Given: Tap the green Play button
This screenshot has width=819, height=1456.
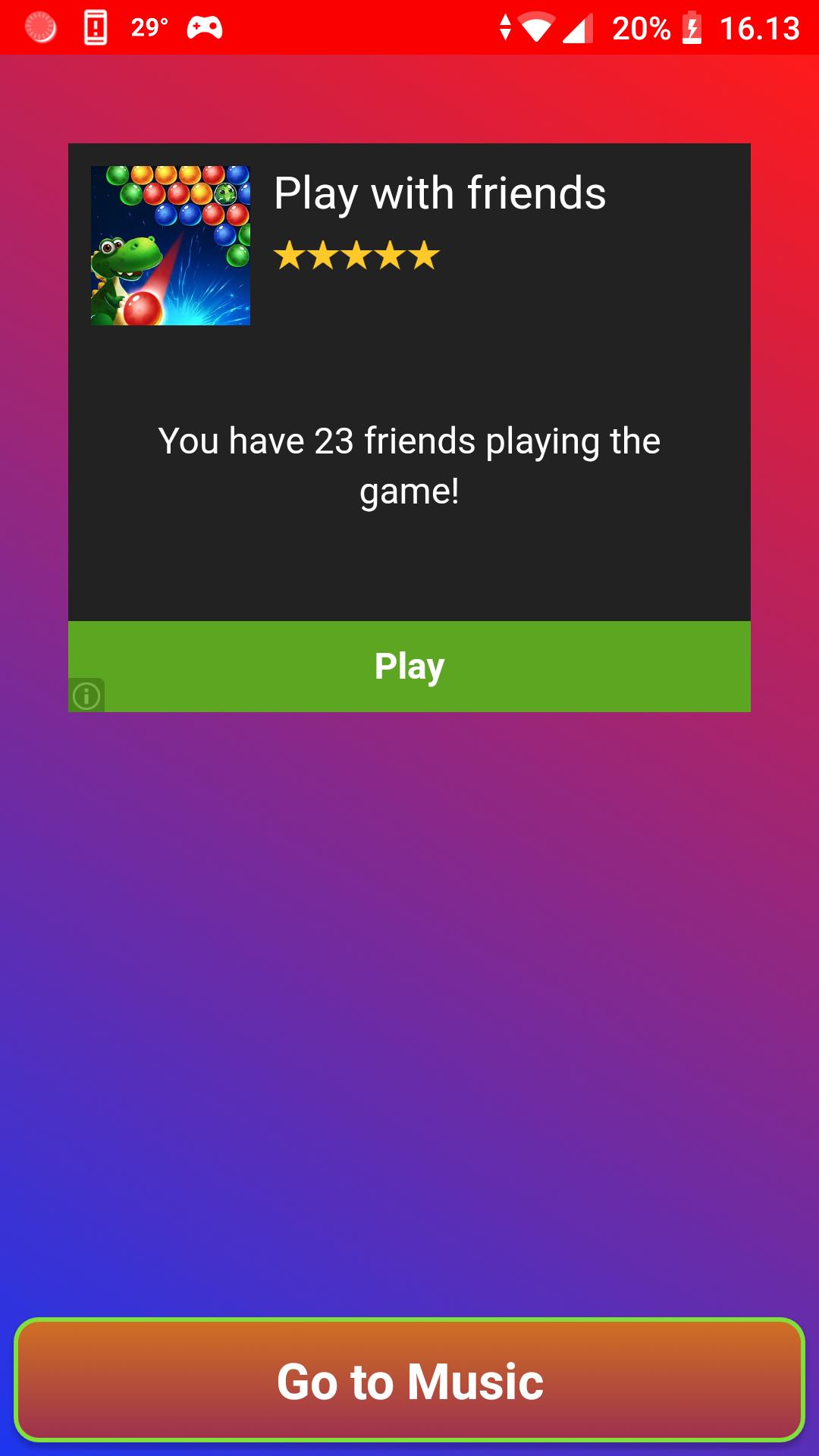Looking at the screenshot, I should pos(409,666).
